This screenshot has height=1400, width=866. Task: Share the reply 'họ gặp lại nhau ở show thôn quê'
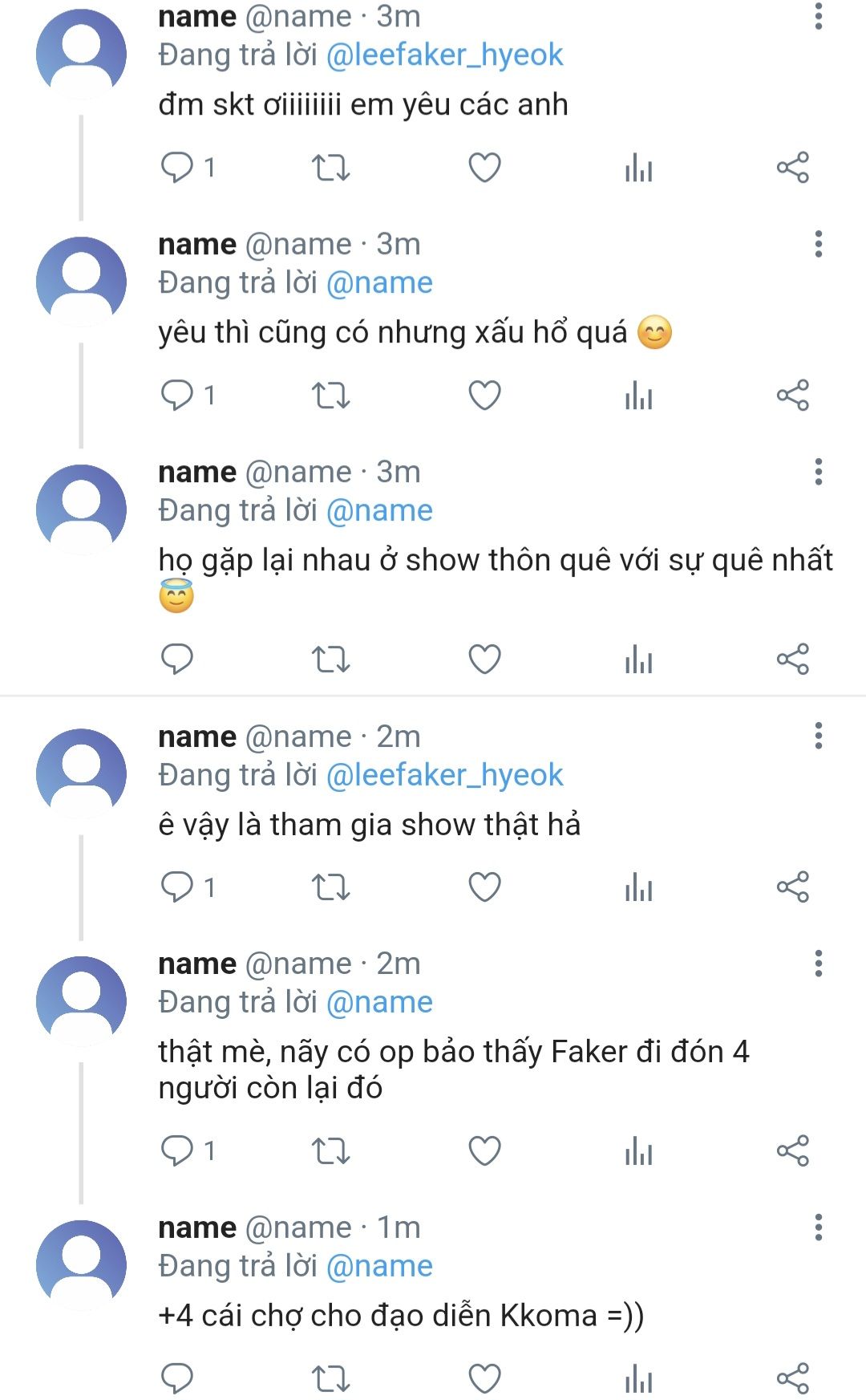(792, 659)
